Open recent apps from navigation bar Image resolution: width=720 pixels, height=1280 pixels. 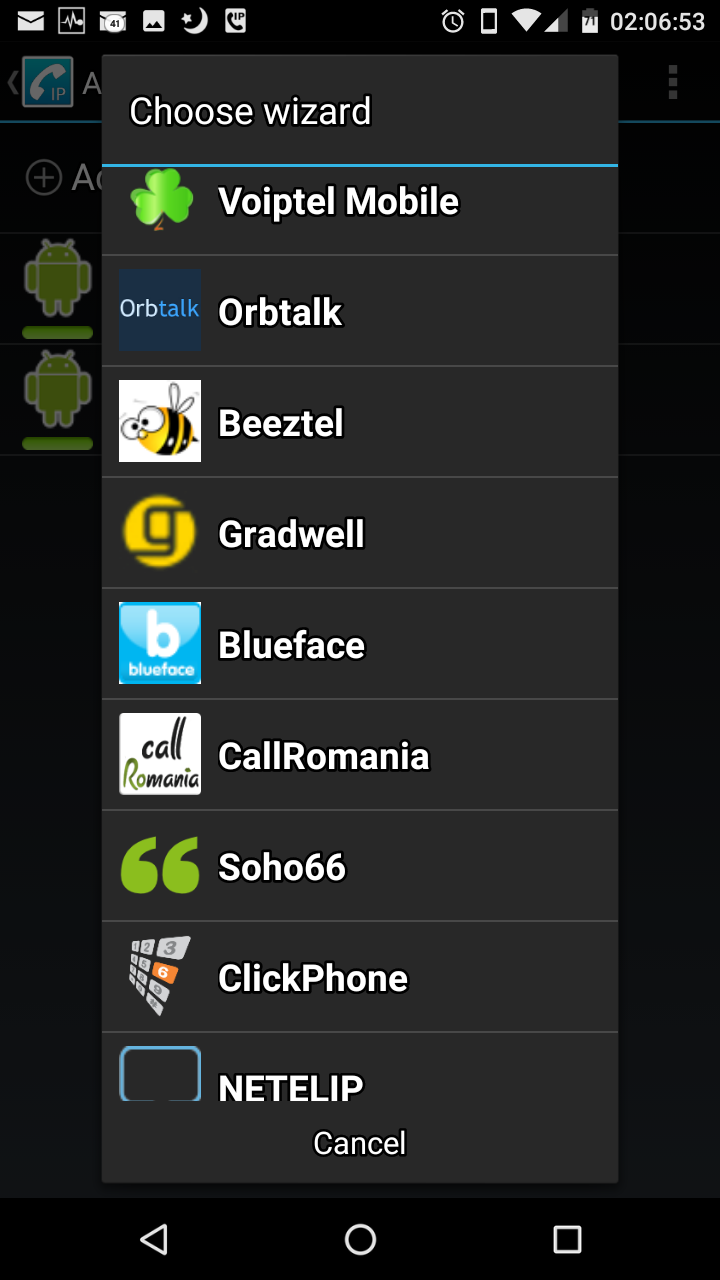pos(567,1240)
